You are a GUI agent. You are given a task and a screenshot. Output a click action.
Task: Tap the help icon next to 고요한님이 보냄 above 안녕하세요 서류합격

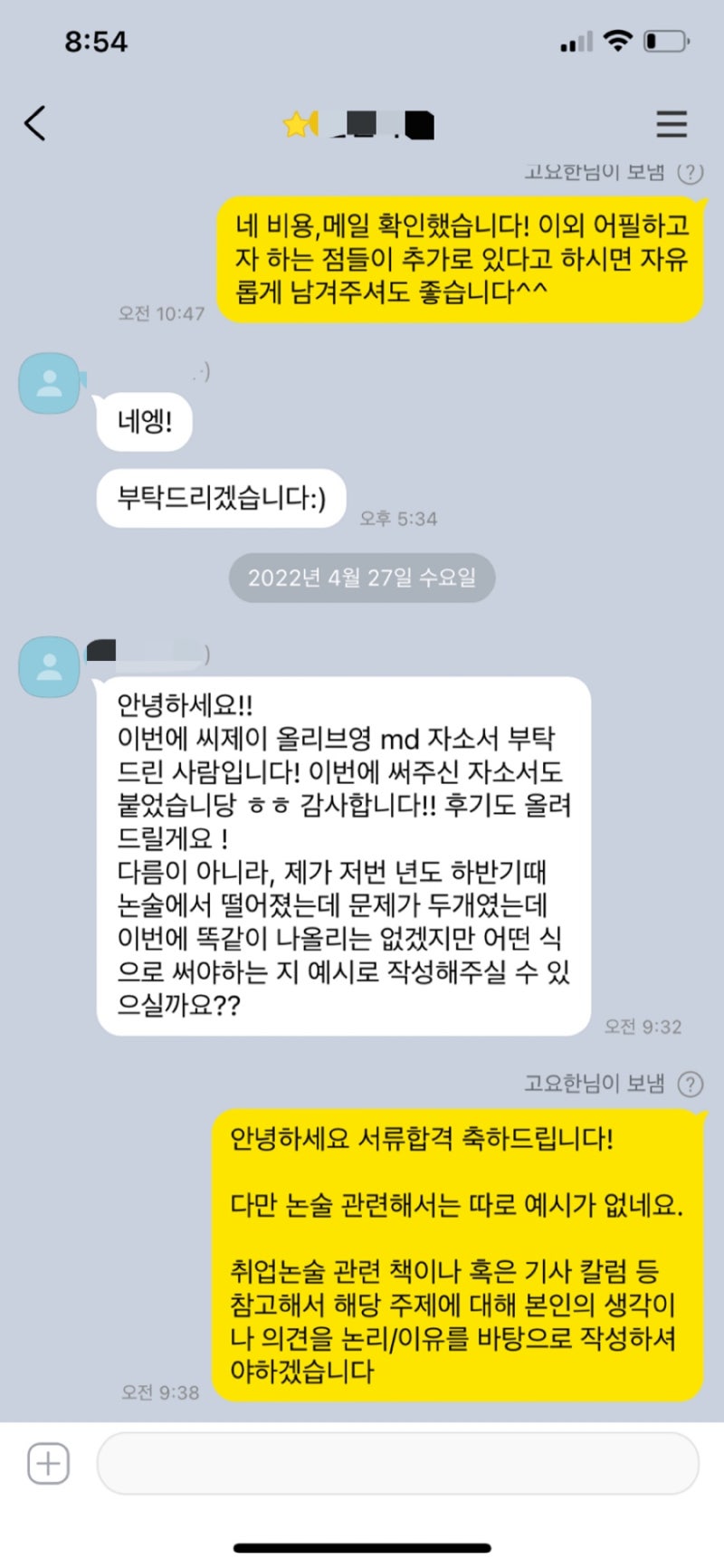point(691,1084)
